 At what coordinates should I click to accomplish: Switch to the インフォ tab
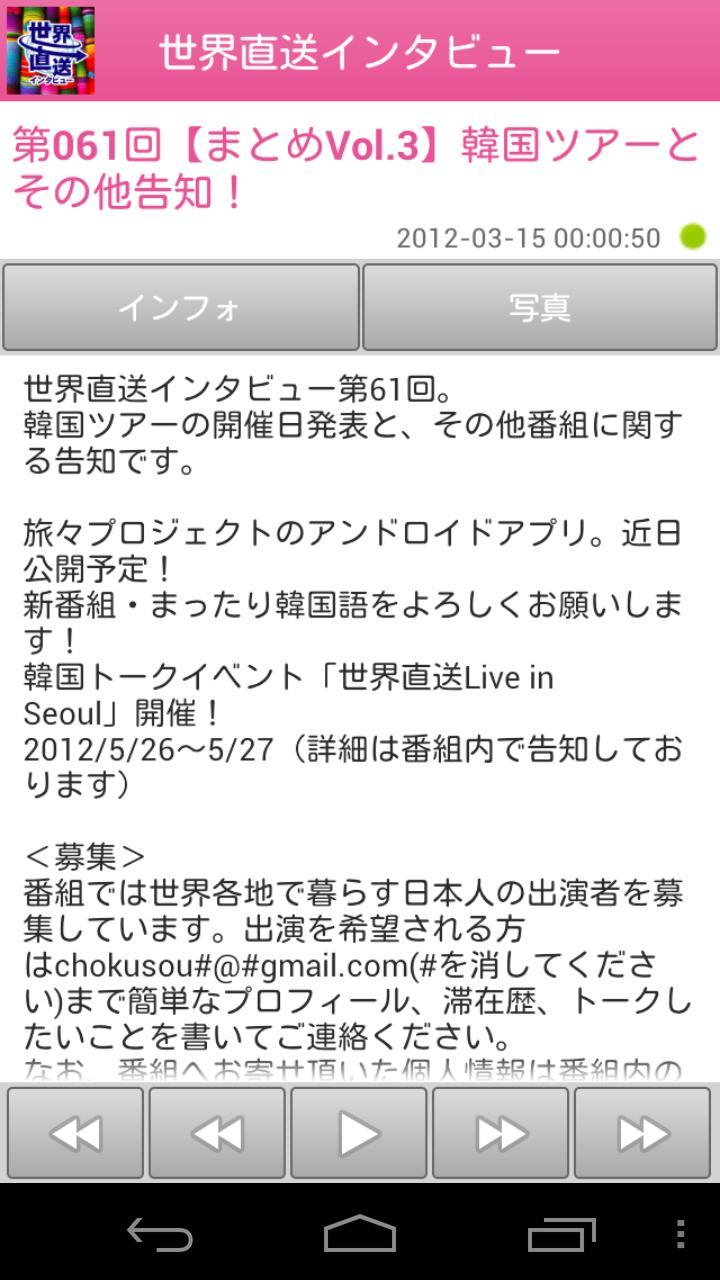tap(180, 307)
